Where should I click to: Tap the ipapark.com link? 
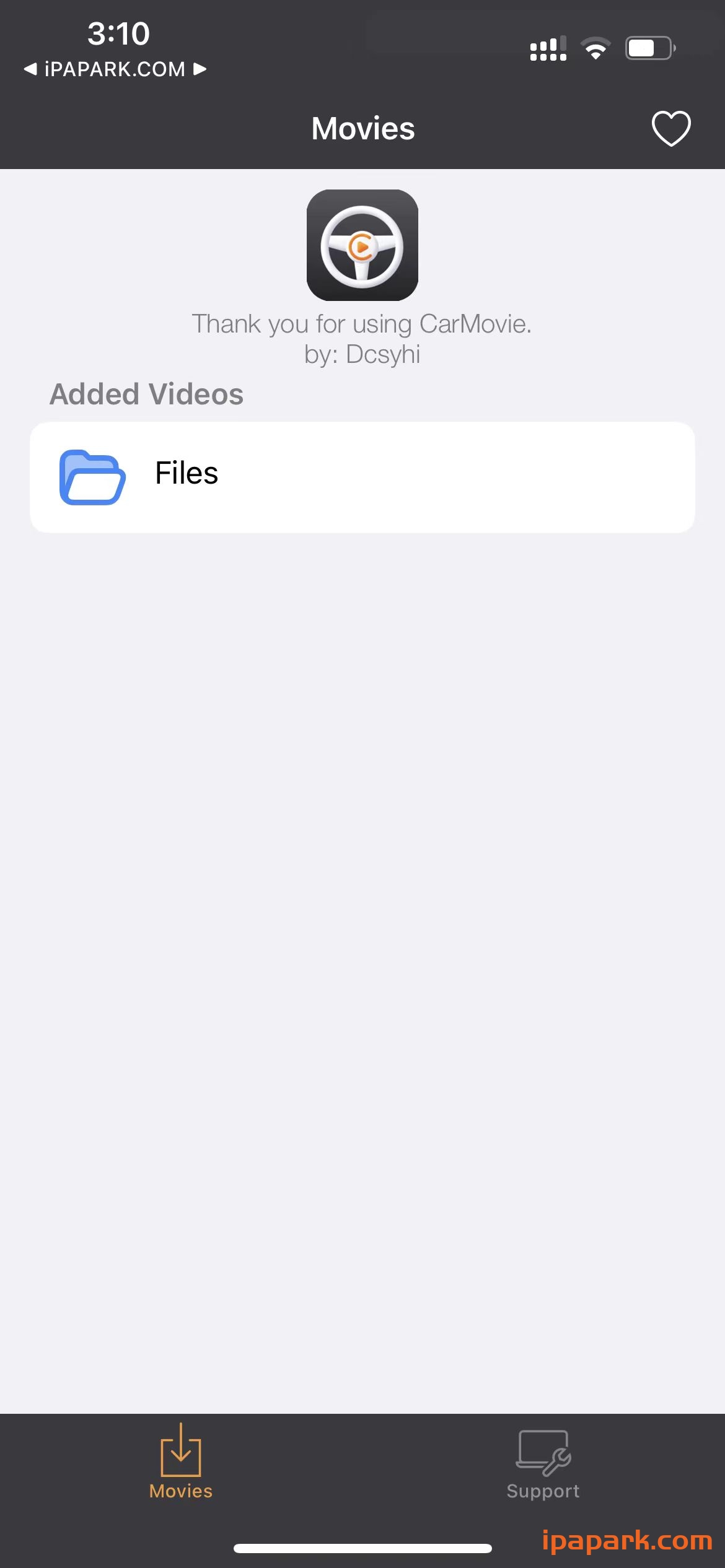pyautogui.click(x=628, y=1541)
